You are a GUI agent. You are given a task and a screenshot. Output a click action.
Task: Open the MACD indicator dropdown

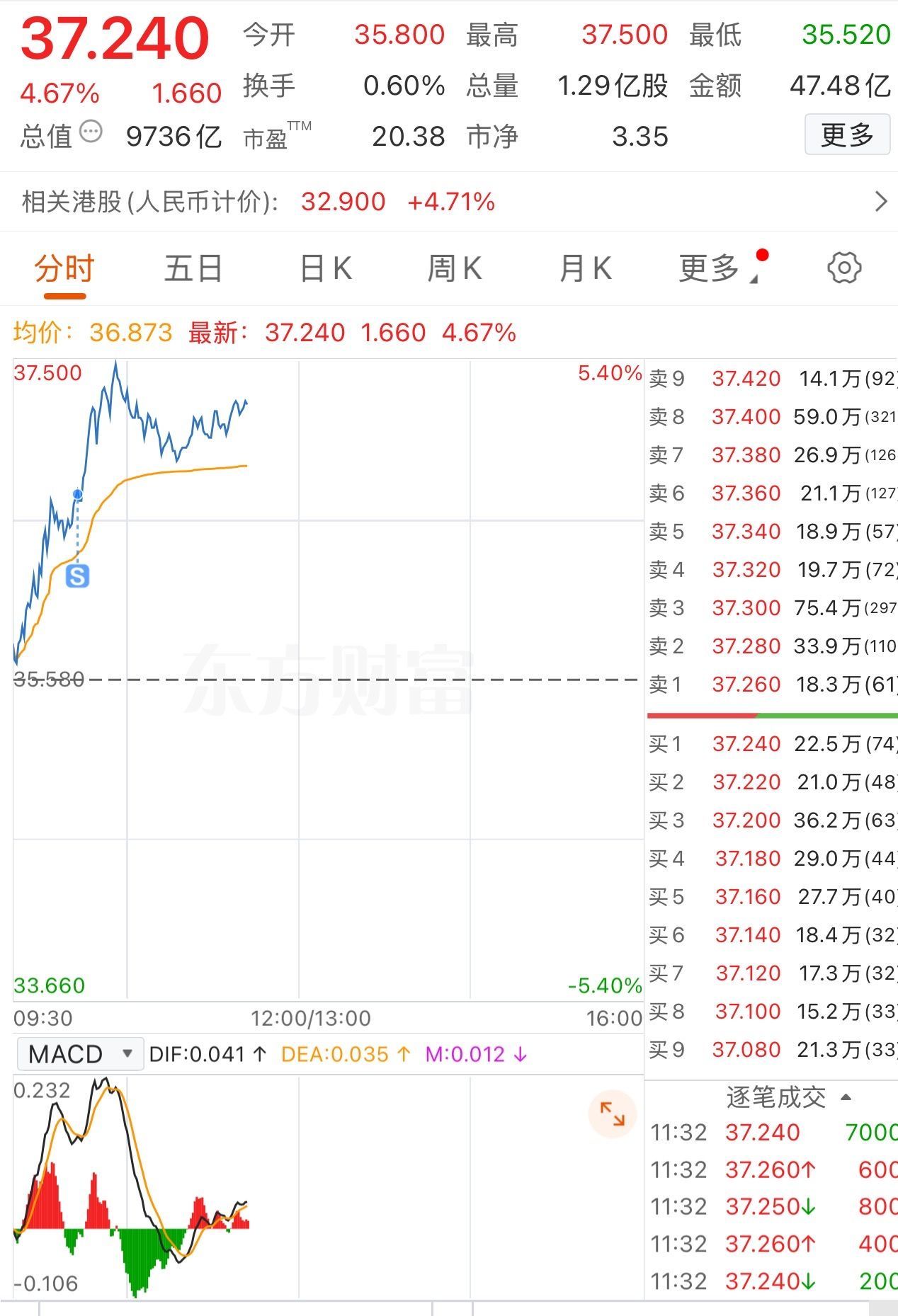pyautogui.click(x=79, y=1054)
